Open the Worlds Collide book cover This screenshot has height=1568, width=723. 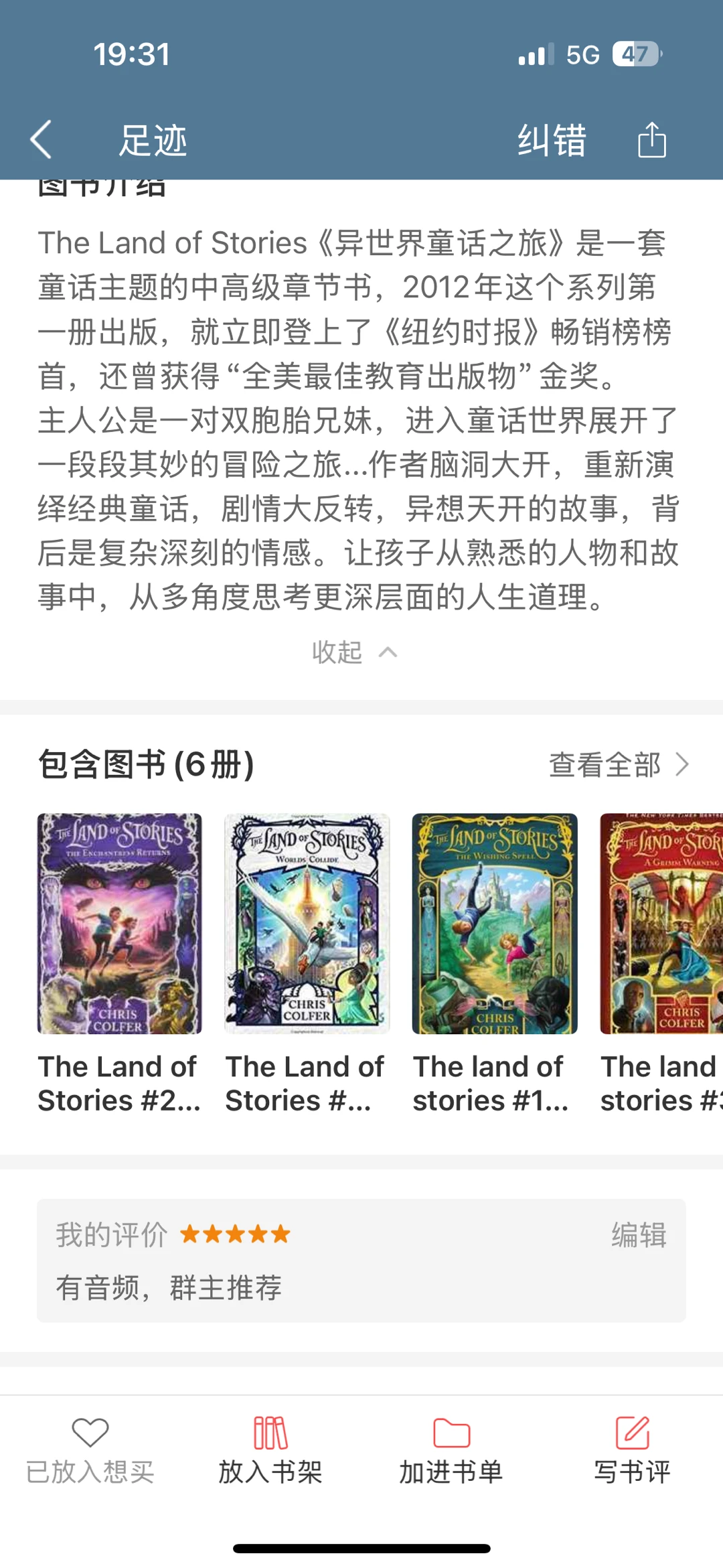pyautogui.click(x=307, y=924)
